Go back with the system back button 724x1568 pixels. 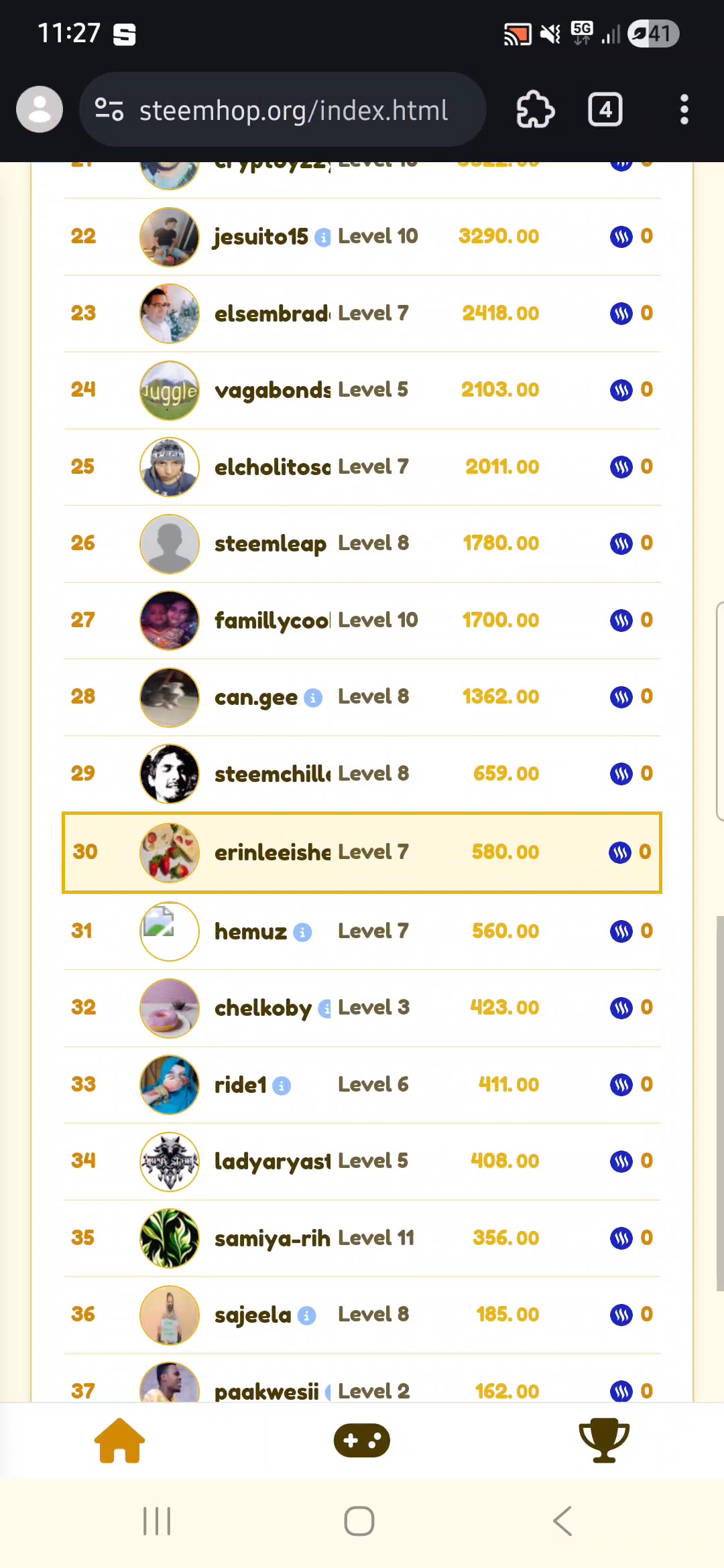[562, 1521]
